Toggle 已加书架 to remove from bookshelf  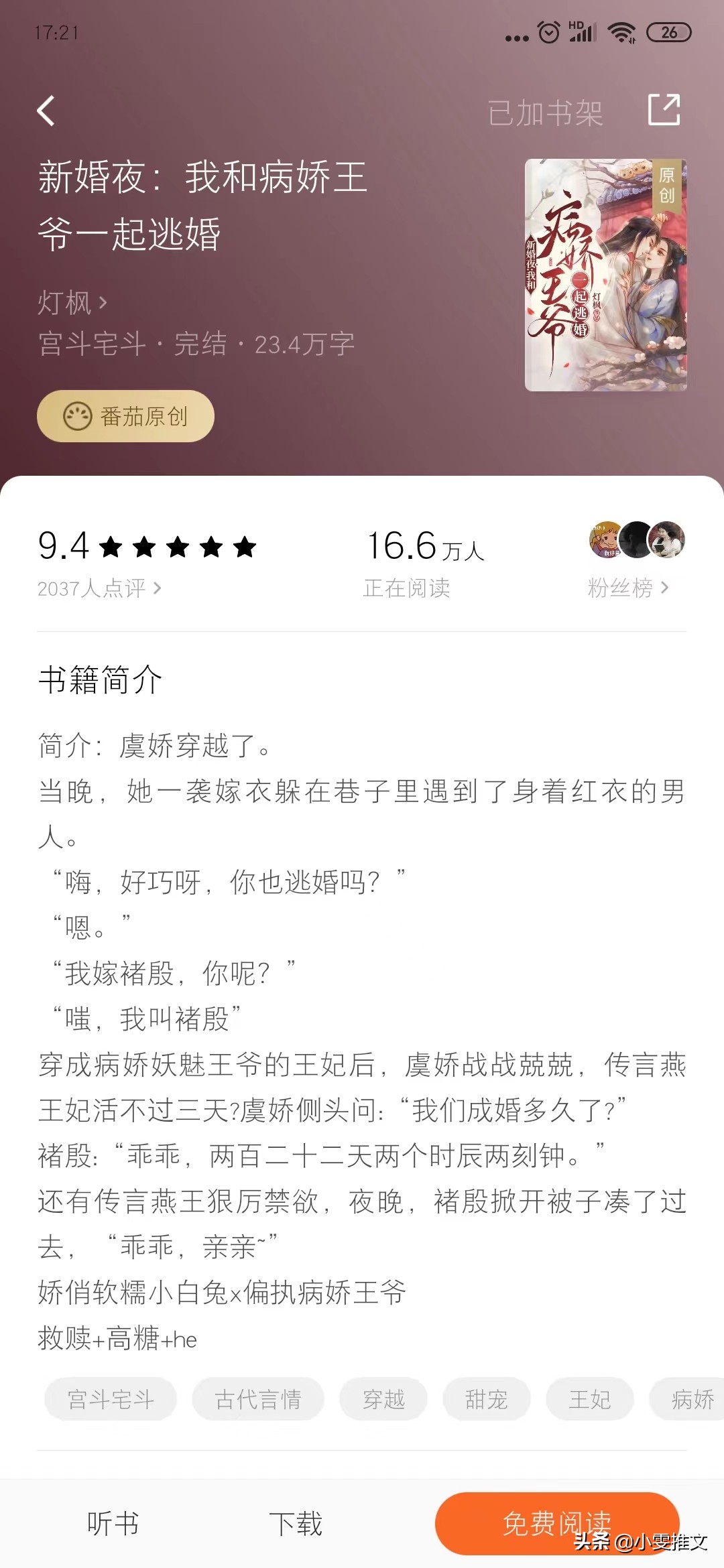[544, 112]
